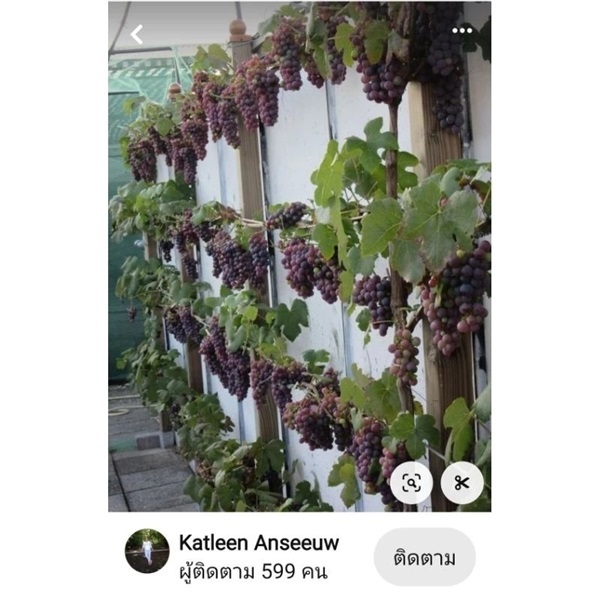
Task: Open Katleen Anseeuw's profile
Action: 258,543
